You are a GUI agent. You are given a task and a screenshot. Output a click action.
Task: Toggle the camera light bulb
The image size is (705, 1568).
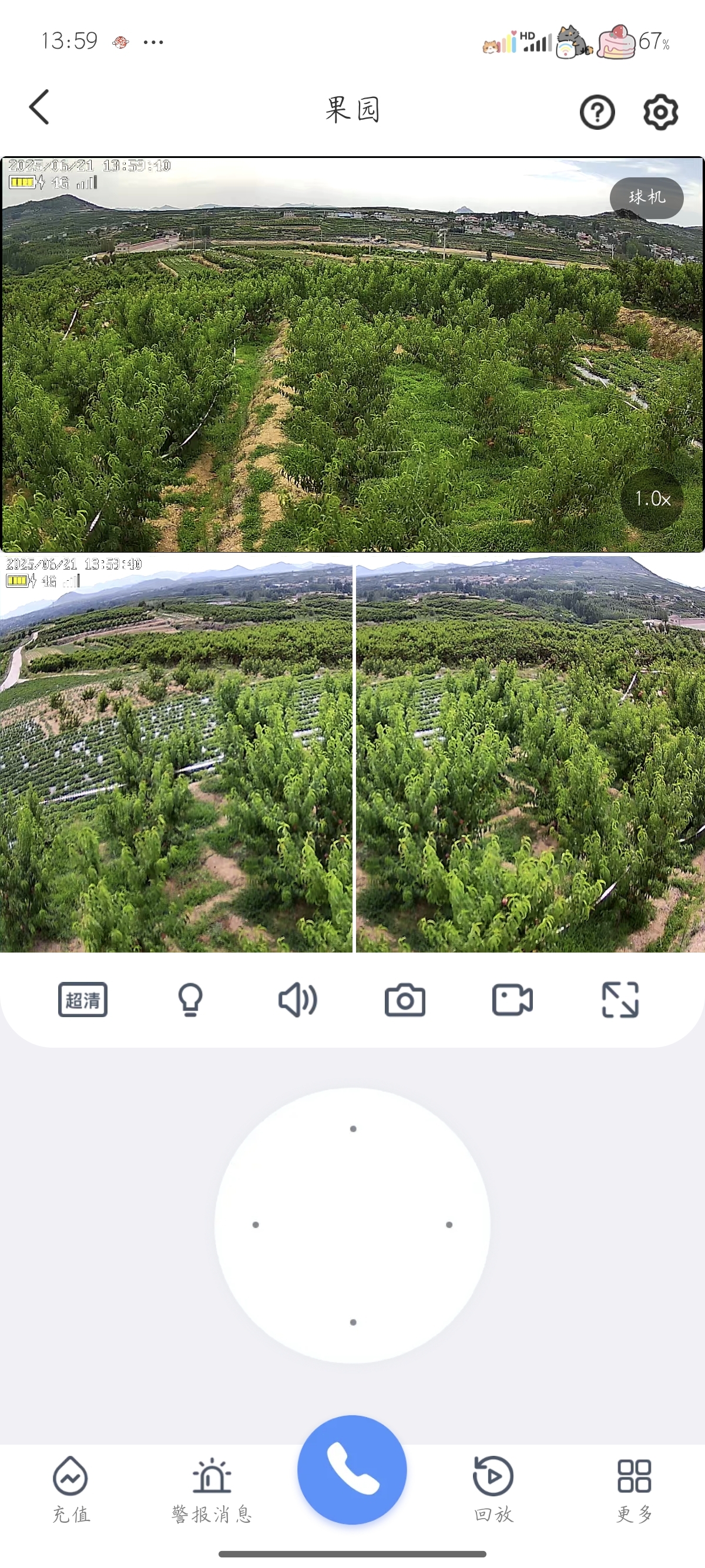click(x=190, y=1000)
